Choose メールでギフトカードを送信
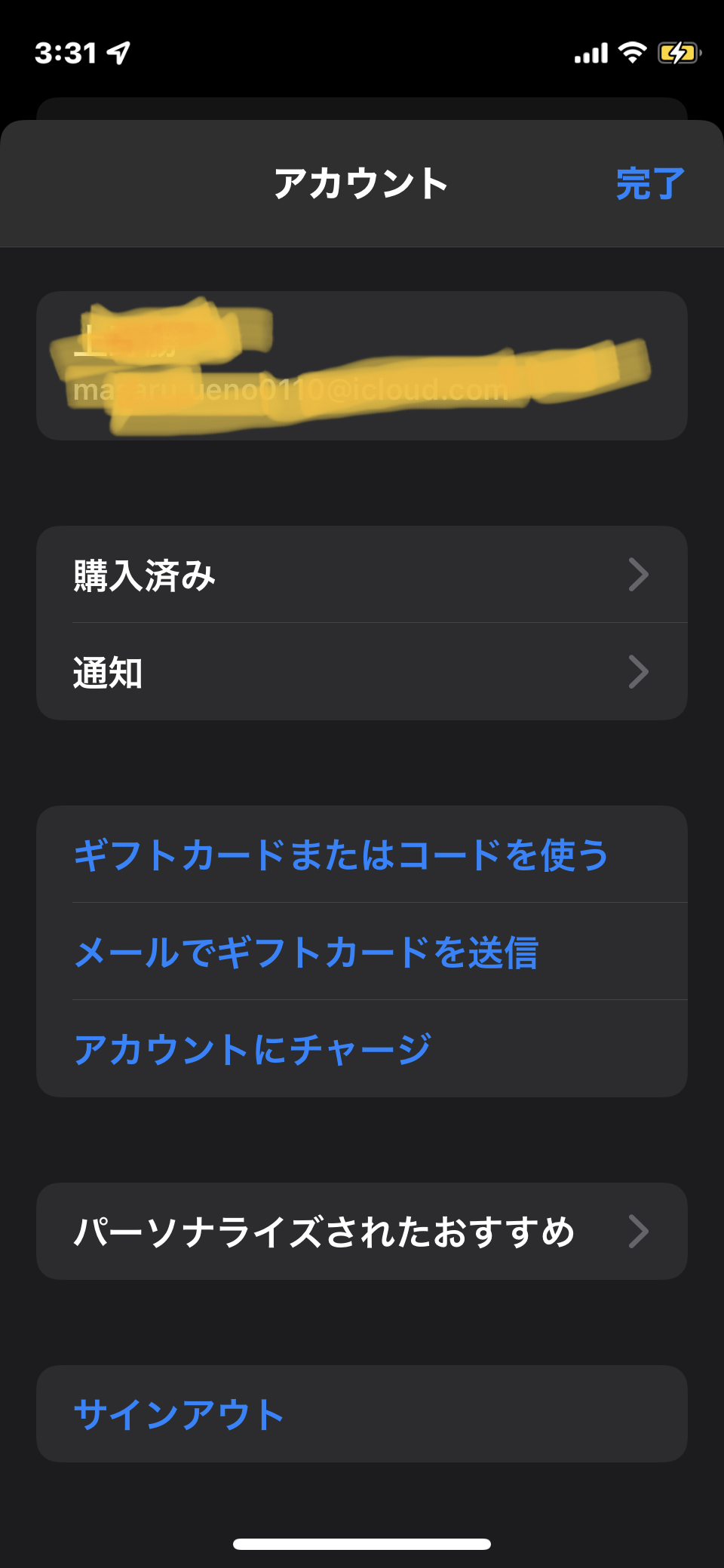 (x=306, y=952)
